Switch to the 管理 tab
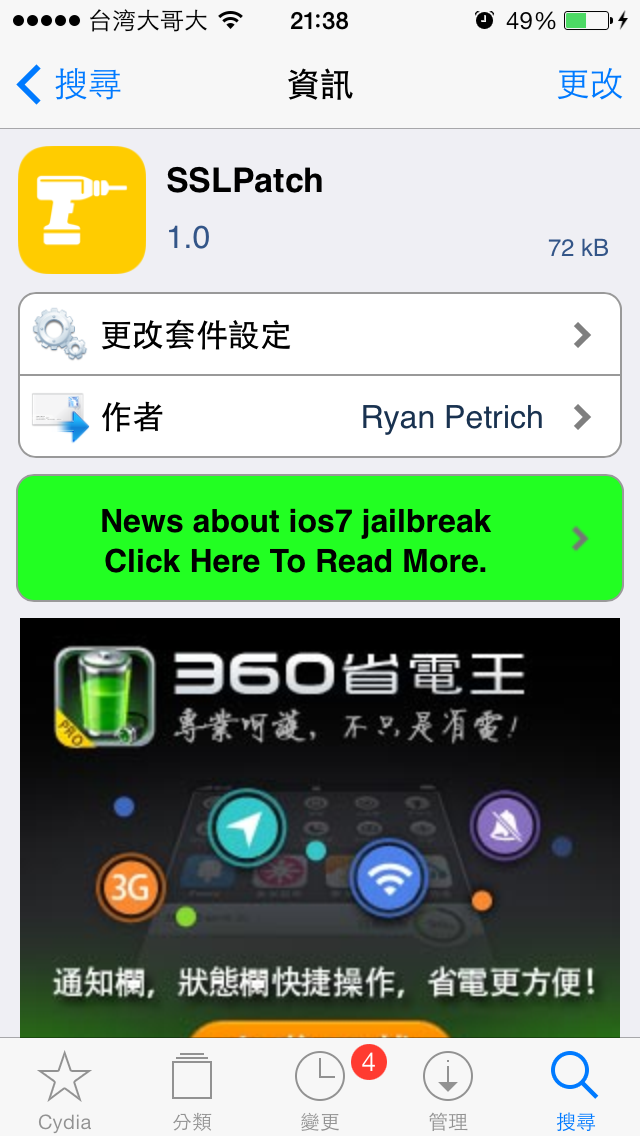The height and width of the screenshot is (1136, 640). [x=448, y=1090]
